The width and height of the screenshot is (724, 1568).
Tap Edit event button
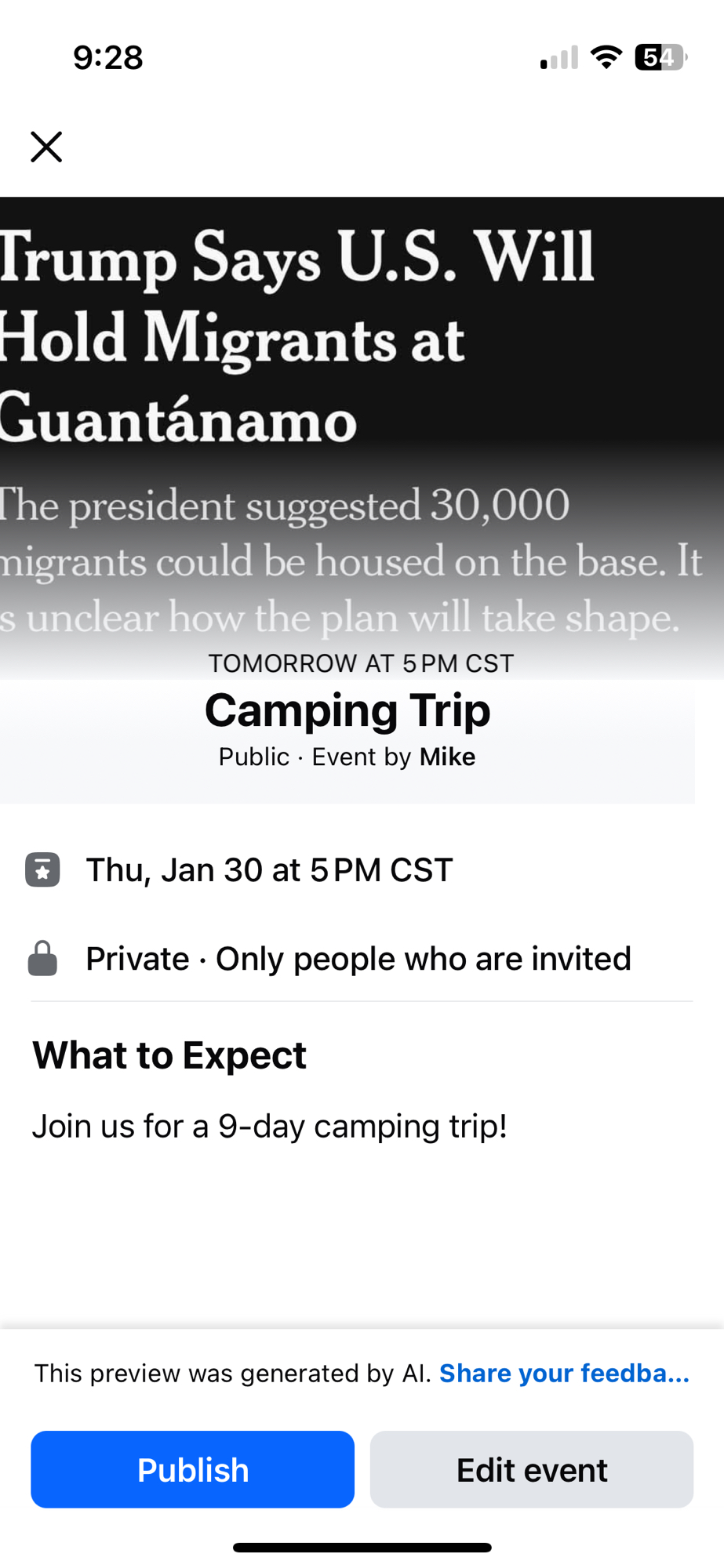(531, 1469)
